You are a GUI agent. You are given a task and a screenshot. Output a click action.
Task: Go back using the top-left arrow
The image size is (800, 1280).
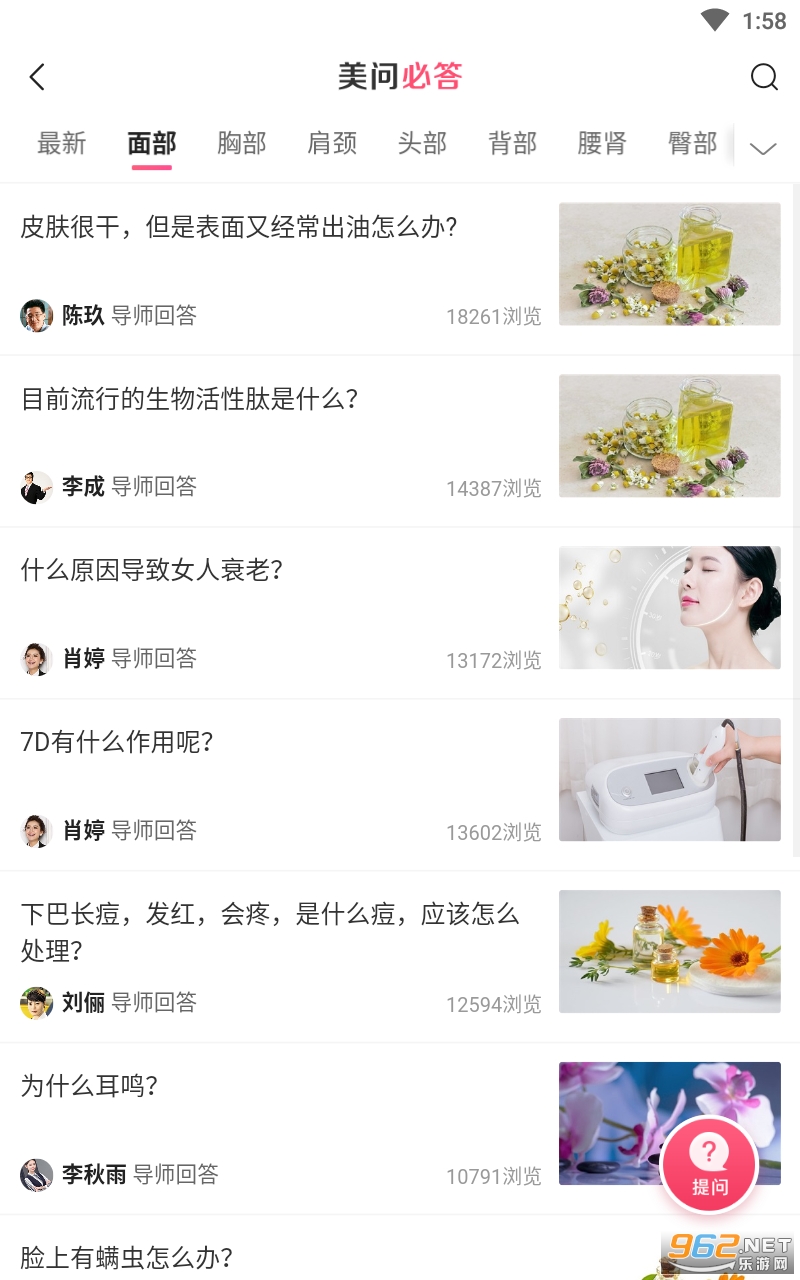38,77
